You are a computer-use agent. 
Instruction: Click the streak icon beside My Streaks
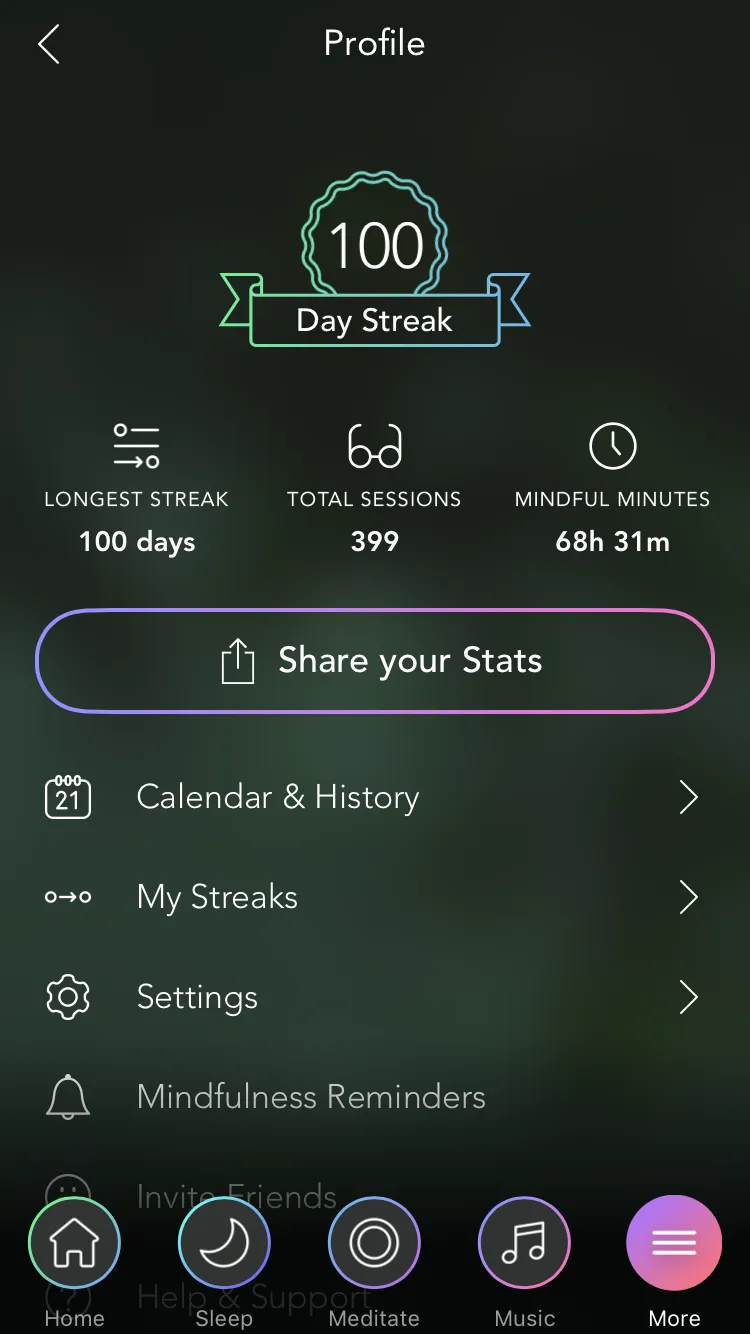point(67,897)
